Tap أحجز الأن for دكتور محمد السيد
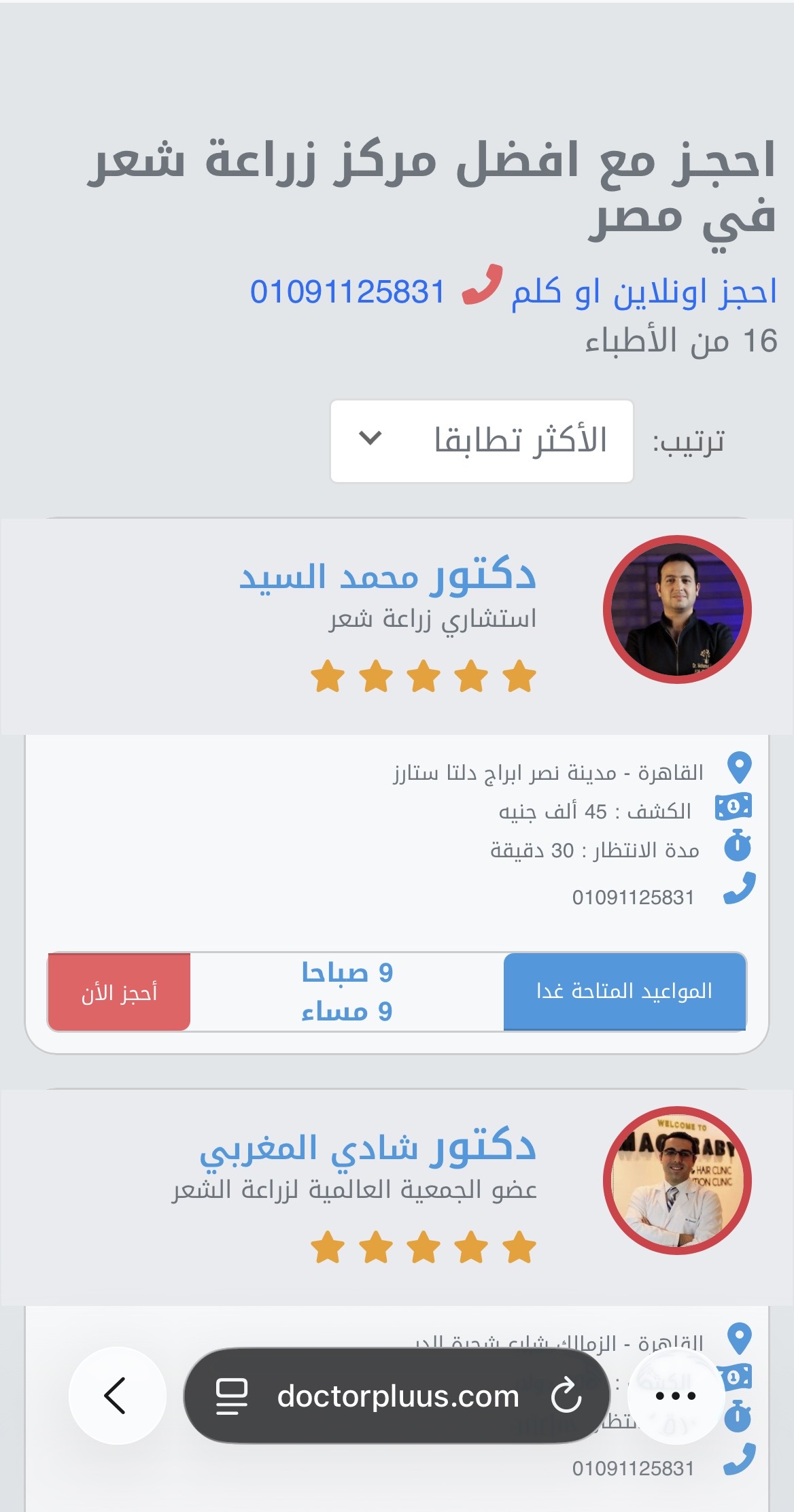 [x=119, y=993]
